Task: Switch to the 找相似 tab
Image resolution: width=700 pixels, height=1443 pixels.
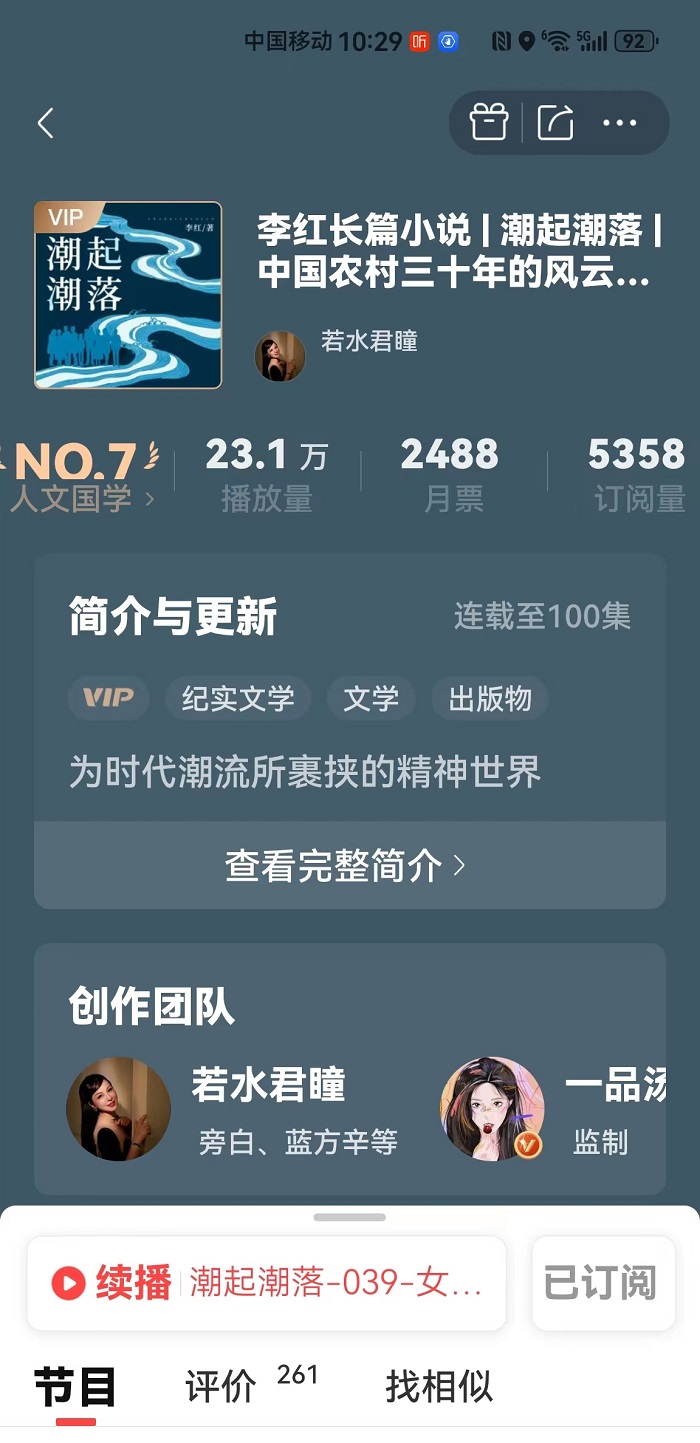Action: (x=439, y=1388)
